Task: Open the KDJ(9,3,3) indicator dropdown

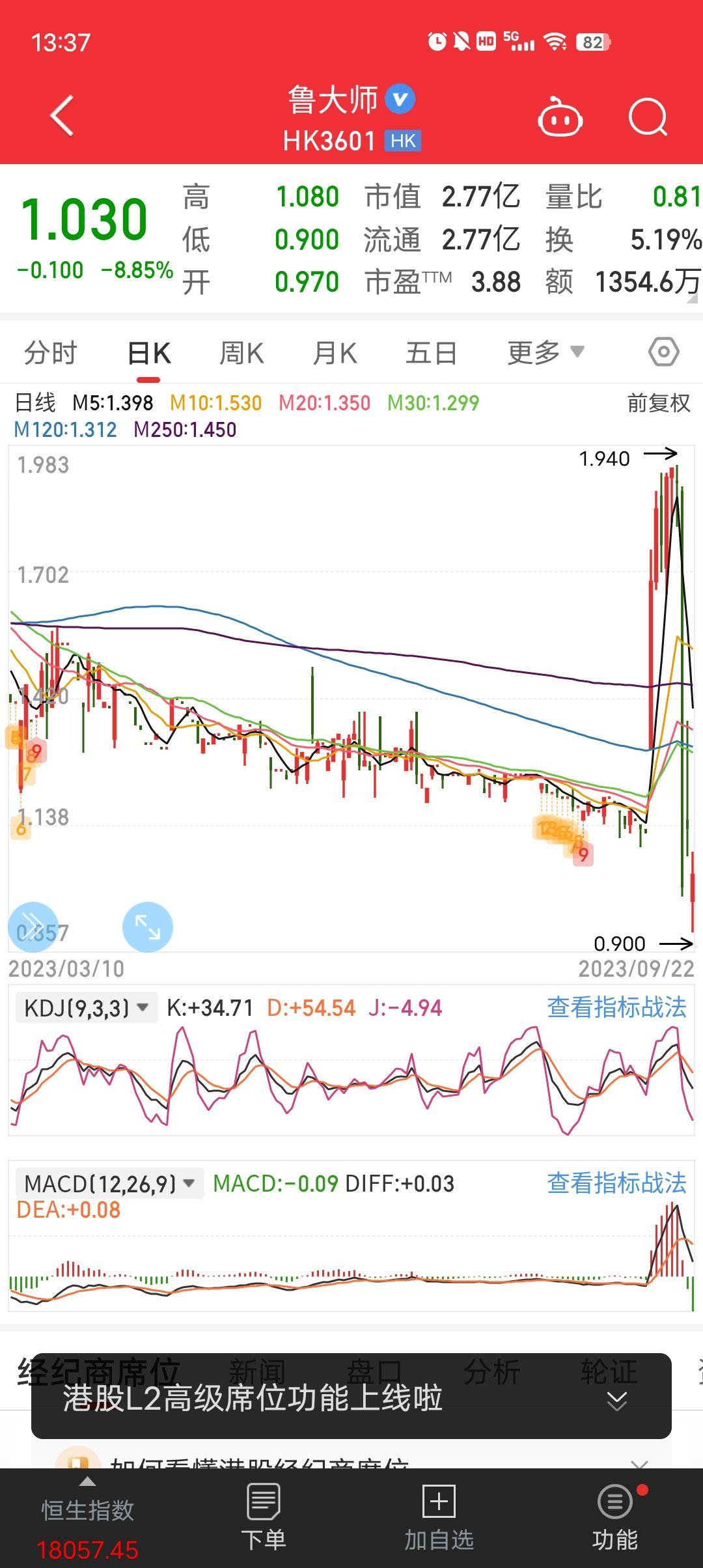Action: (x=85, y=1006)
